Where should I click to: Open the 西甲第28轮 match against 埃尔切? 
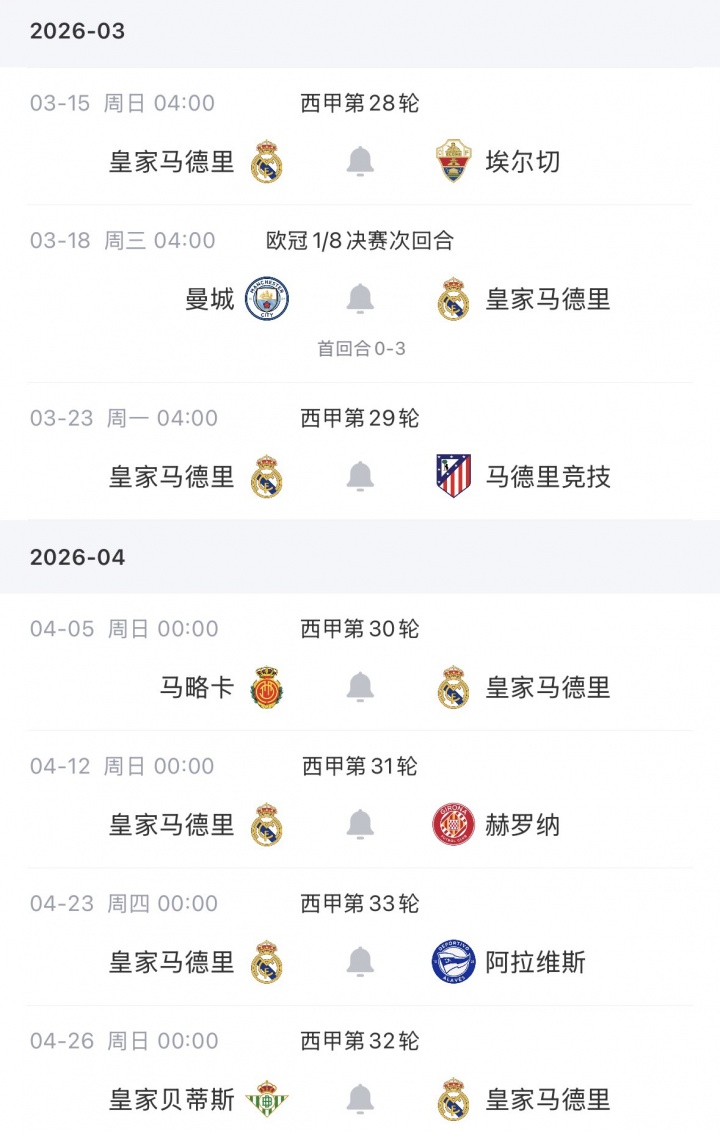(360, 104)
